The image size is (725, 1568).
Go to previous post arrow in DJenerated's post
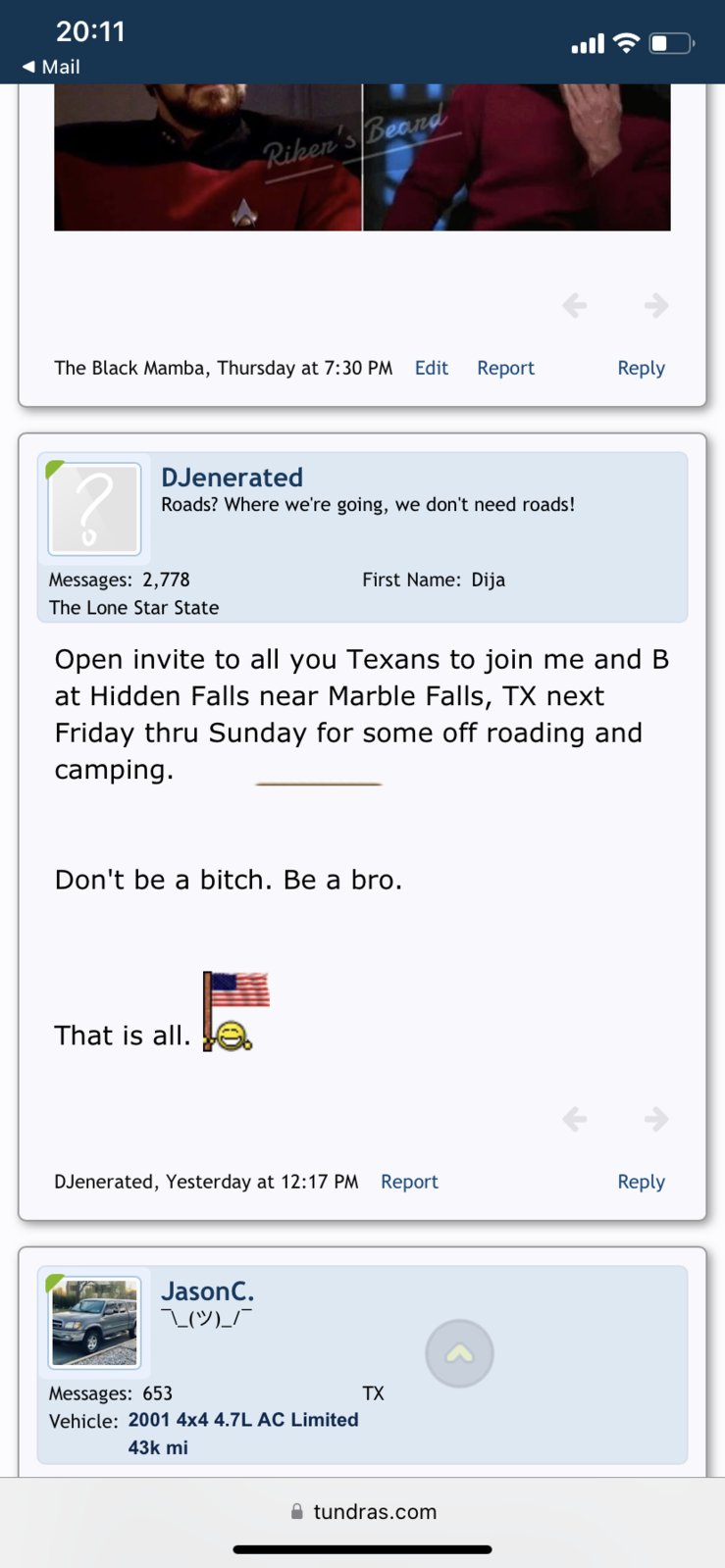click(575, 1119)
